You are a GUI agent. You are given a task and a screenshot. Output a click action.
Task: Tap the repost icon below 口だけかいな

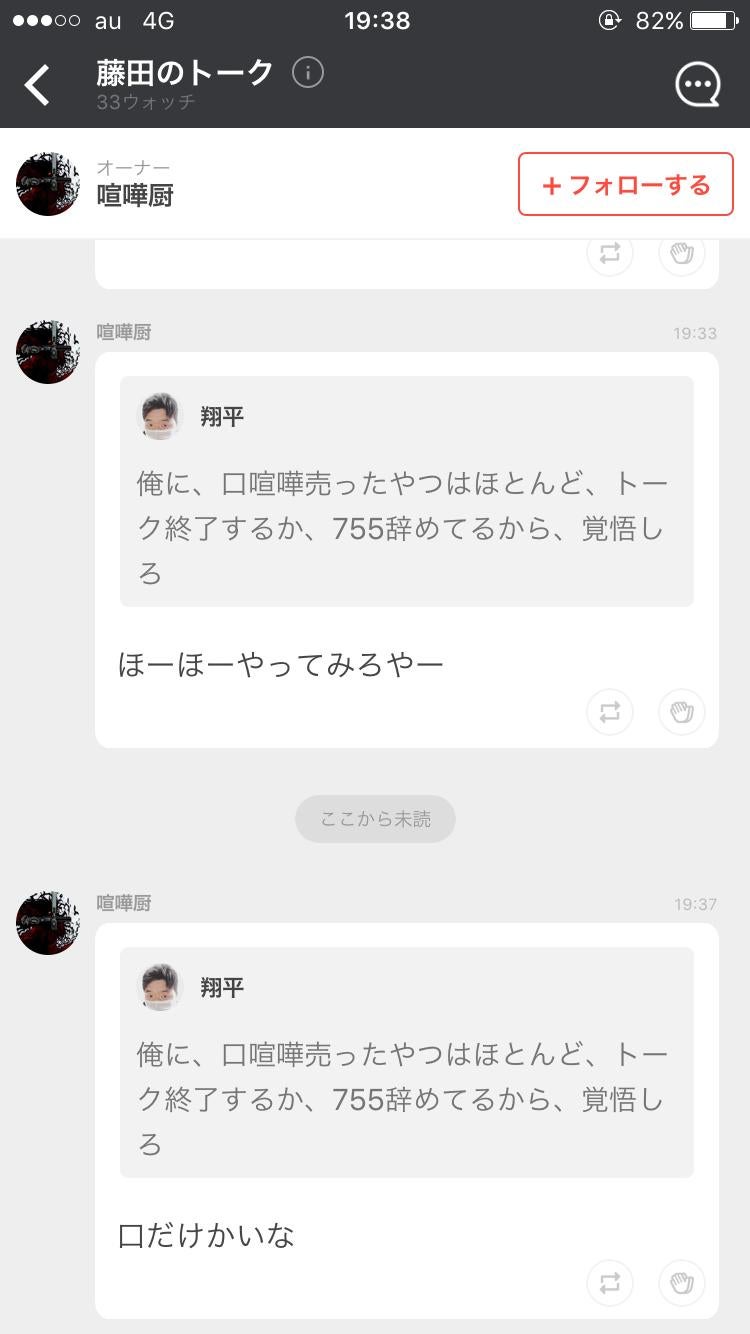click(x=610, y=1283)
